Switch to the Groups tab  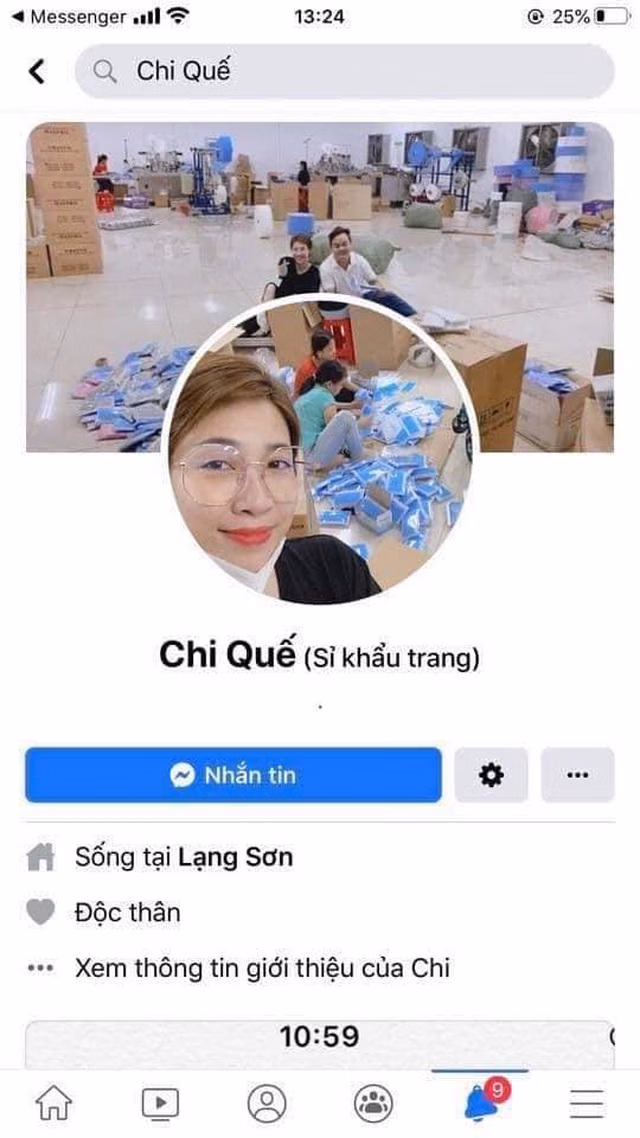[373, 1103]
